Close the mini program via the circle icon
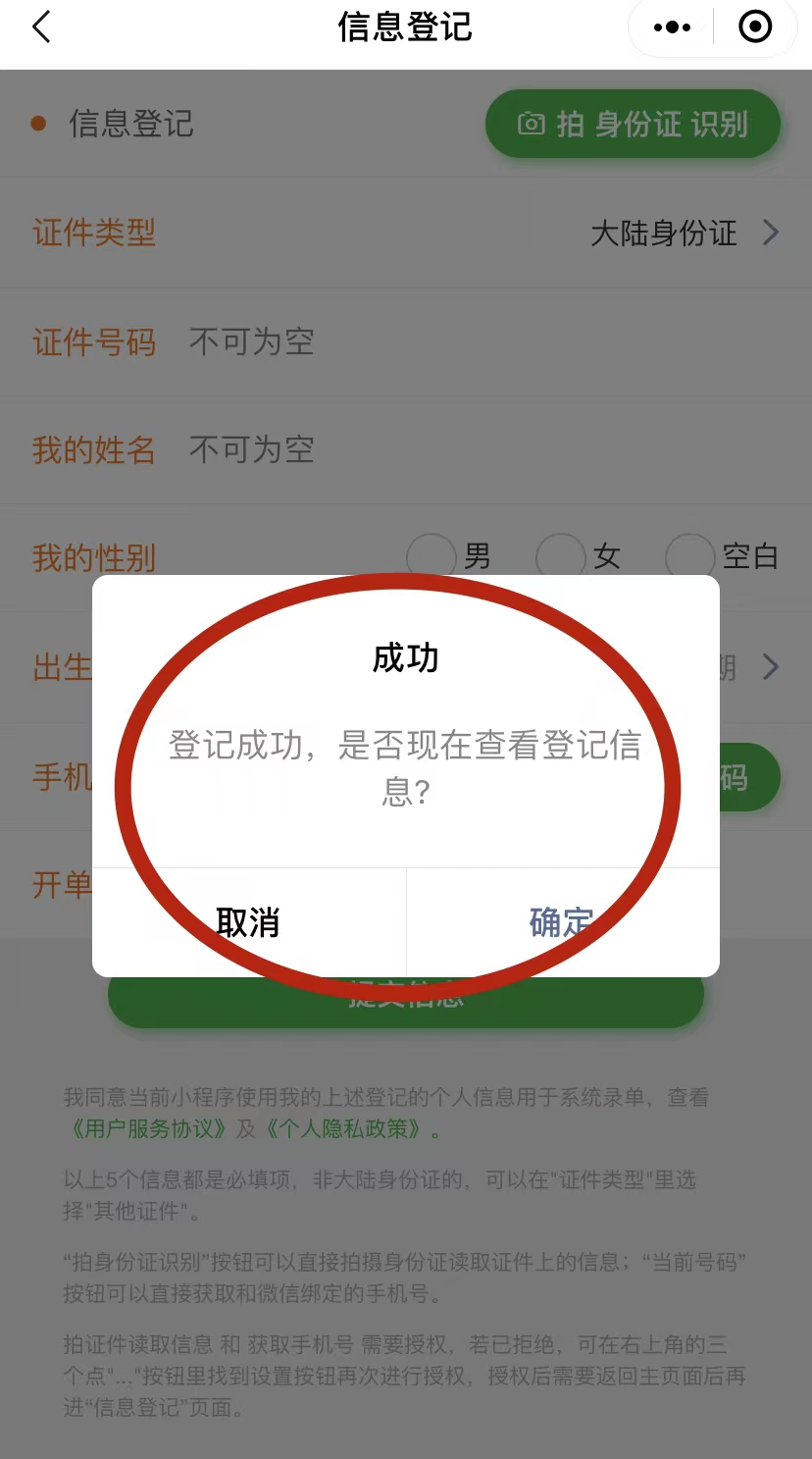Image resolution: width=812 pixels, height=1459 pixels. (754, 27)
